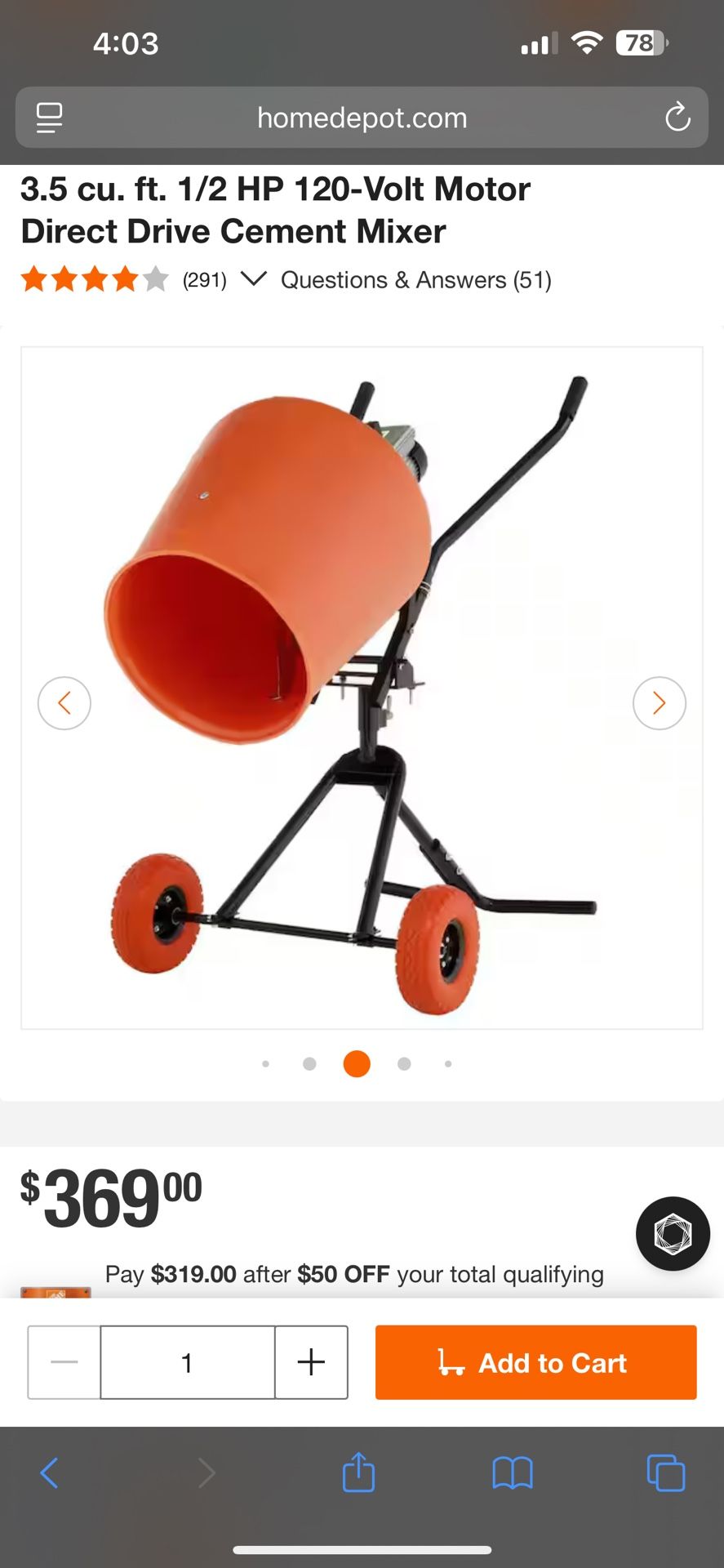Open Questions & Answers (51)
The image size is (724, 1568).
(x=415, y=280)
